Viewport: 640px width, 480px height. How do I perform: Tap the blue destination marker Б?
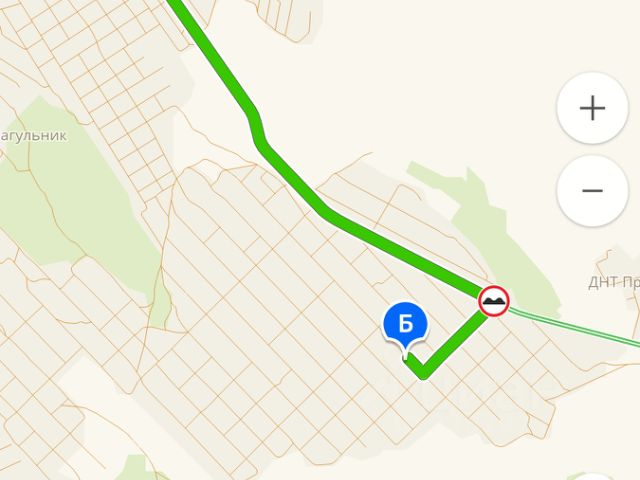tap(405, 324)
